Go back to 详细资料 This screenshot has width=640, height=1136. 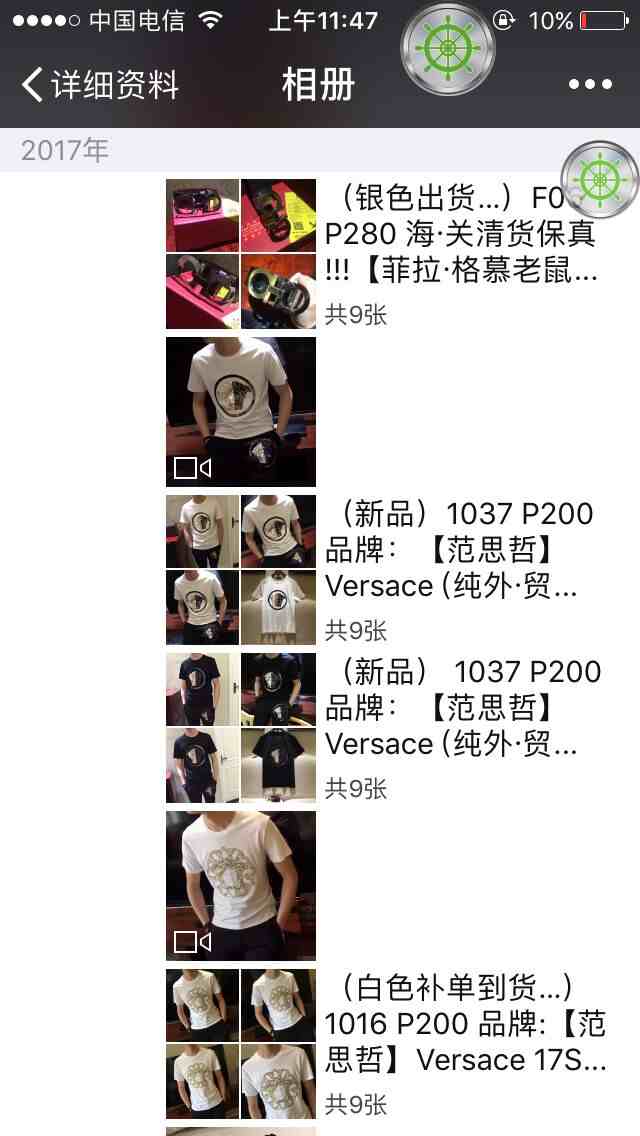(x=98, y=85)
